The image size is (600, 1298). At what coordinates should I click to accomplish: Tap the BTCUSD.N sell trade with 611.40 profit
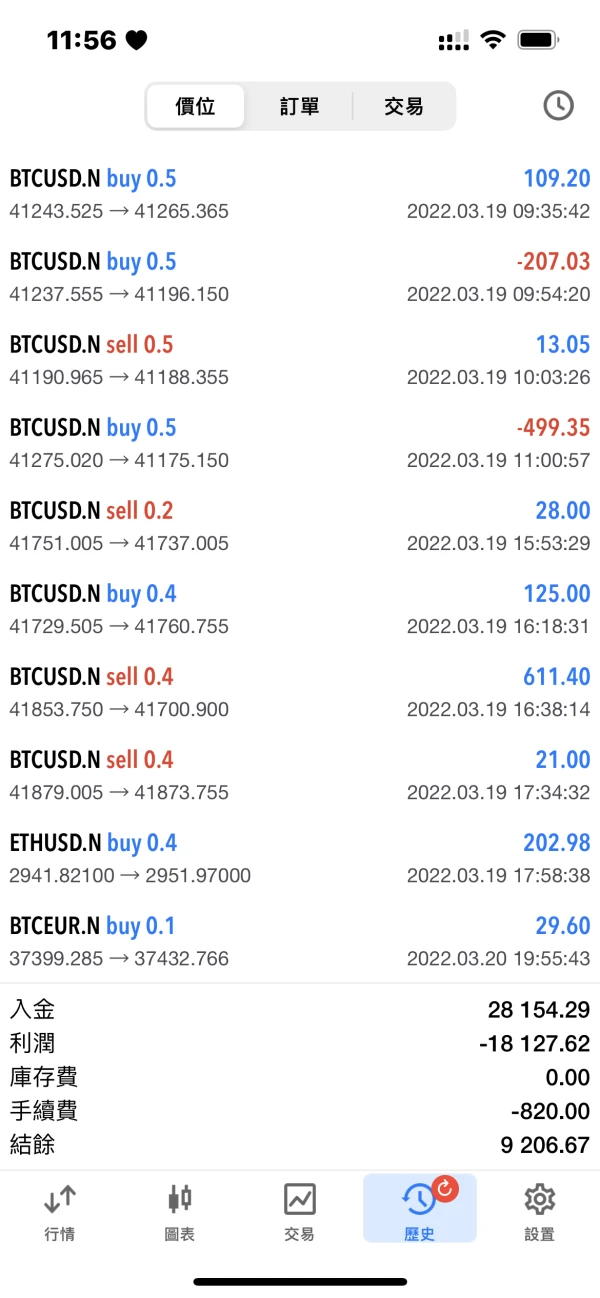300,692
